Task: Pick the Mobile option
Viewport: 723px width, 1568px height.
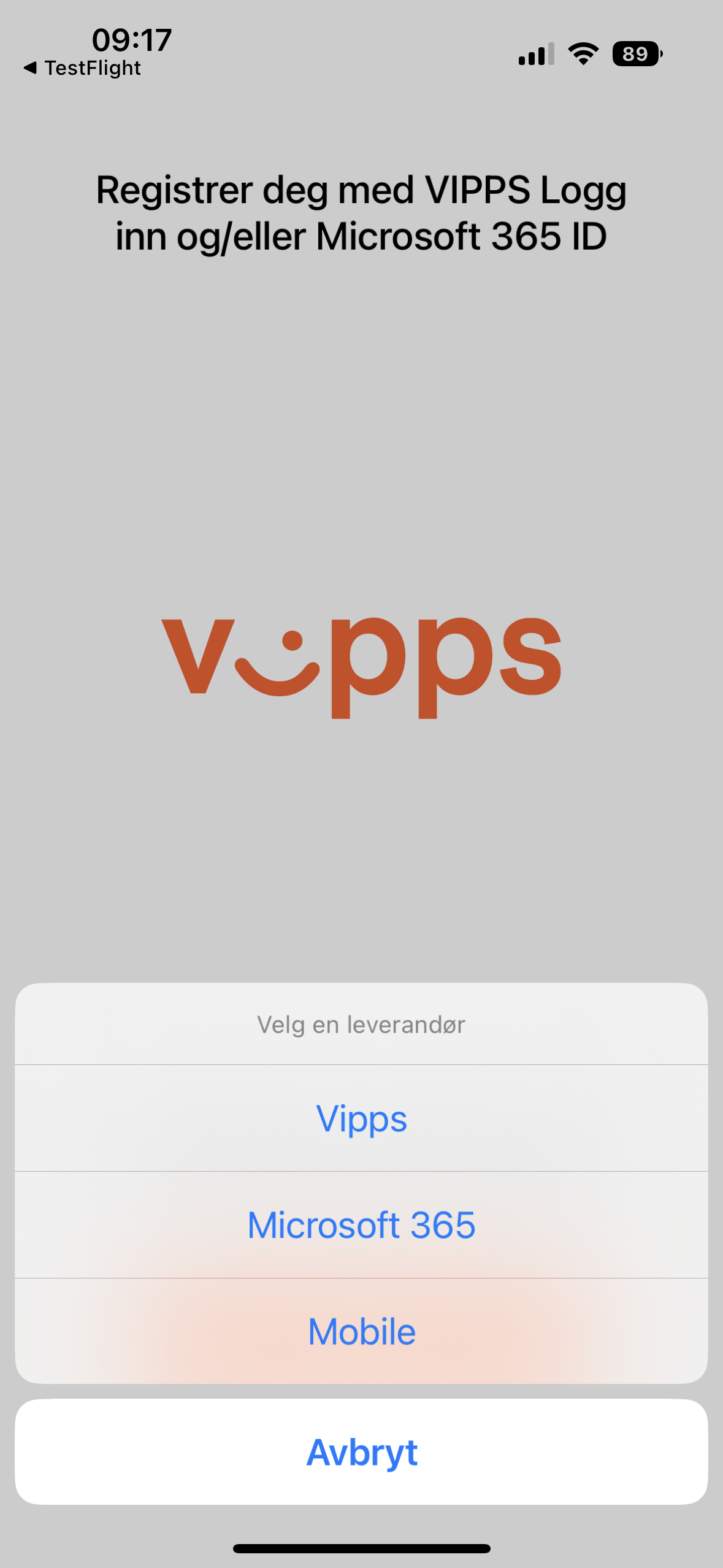Action: [x=361, y=1332]
